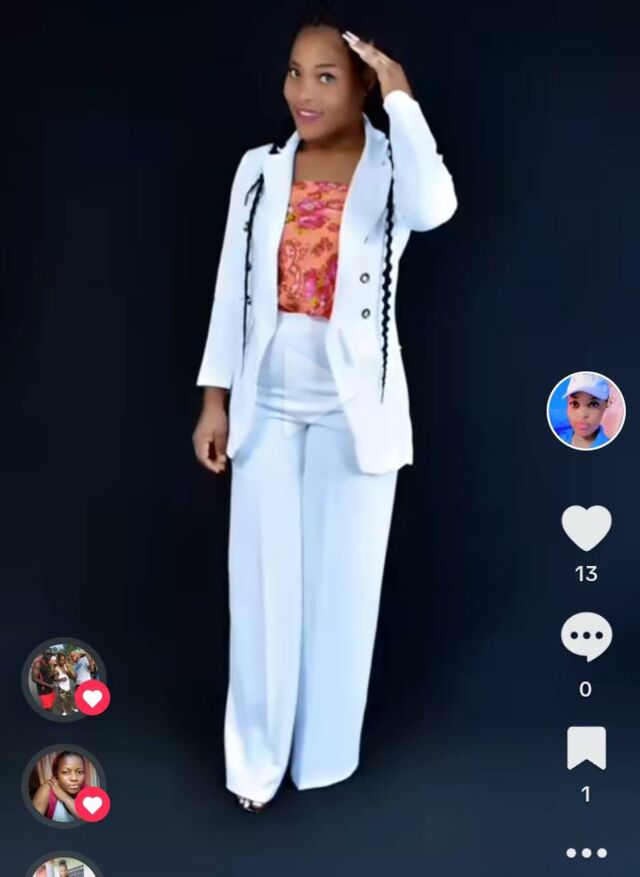Open the three-dot more options menu
640x877 pixels.
point(586,853)
